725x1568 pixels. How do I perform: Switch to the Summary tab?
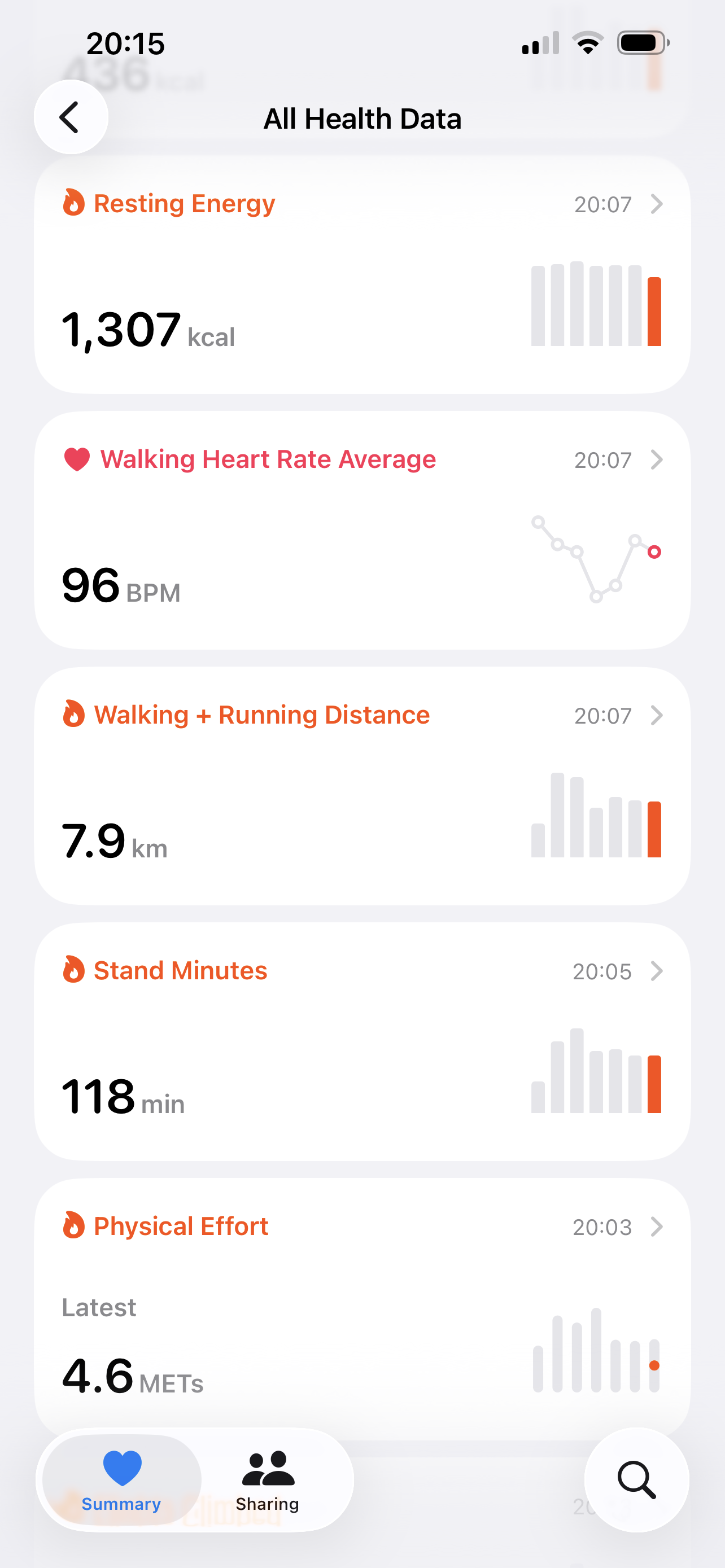point(122,1480)
